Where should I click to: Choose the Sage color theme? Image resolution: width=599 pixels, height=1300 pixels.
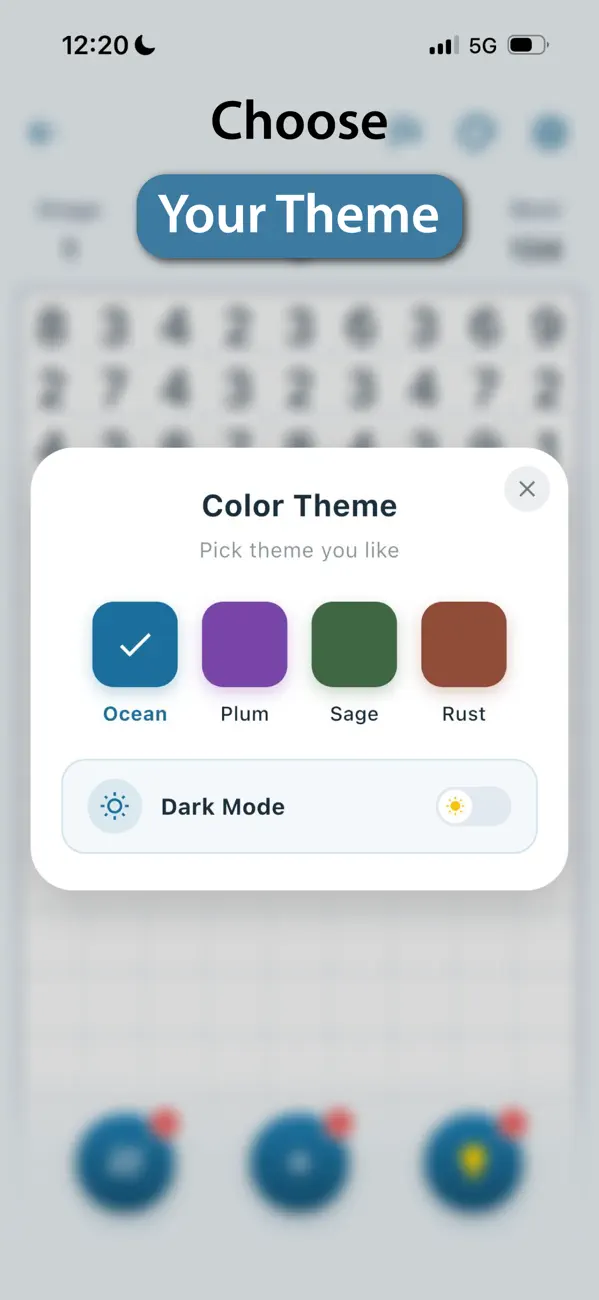pyautogui.click(x=354, y=644)
